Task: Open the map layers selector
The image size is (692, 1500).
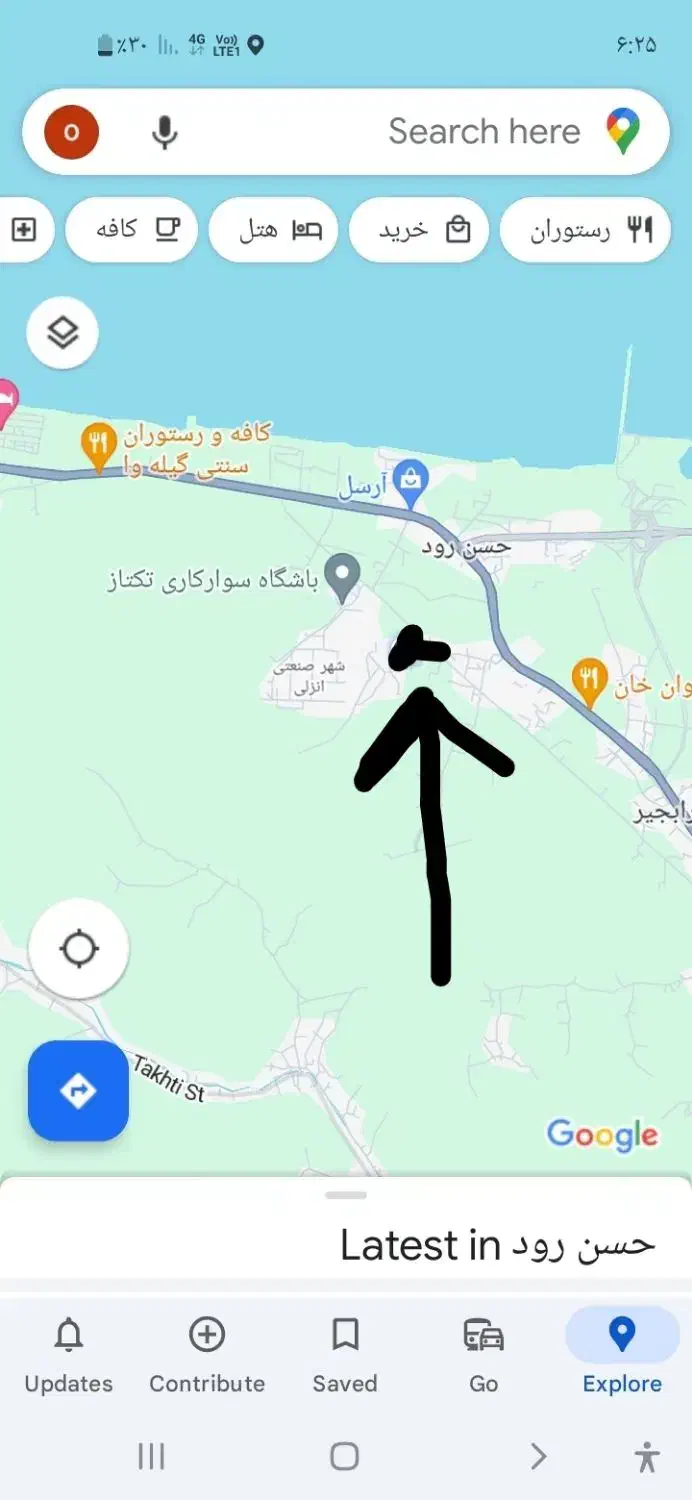Action: coord(62,333)
